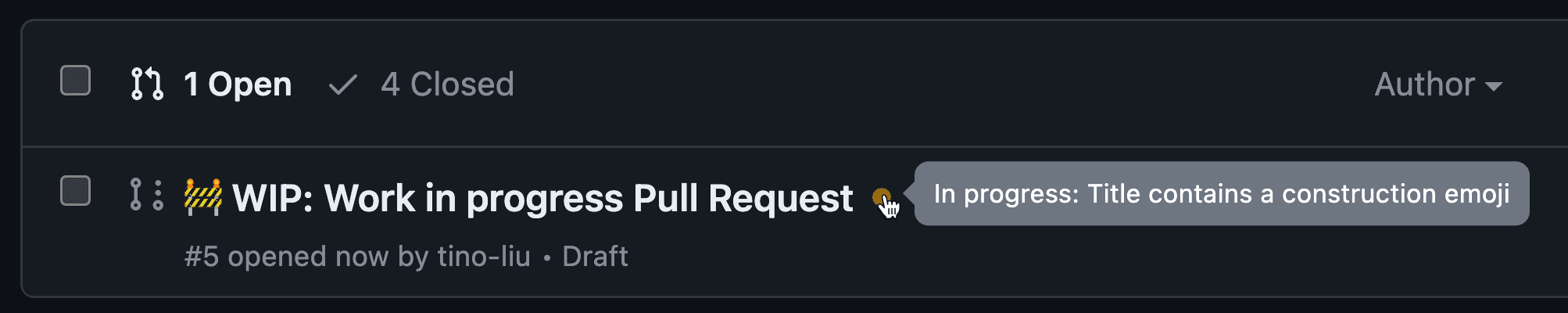Switch to the 4 Closed list

(x=422, y=85)
